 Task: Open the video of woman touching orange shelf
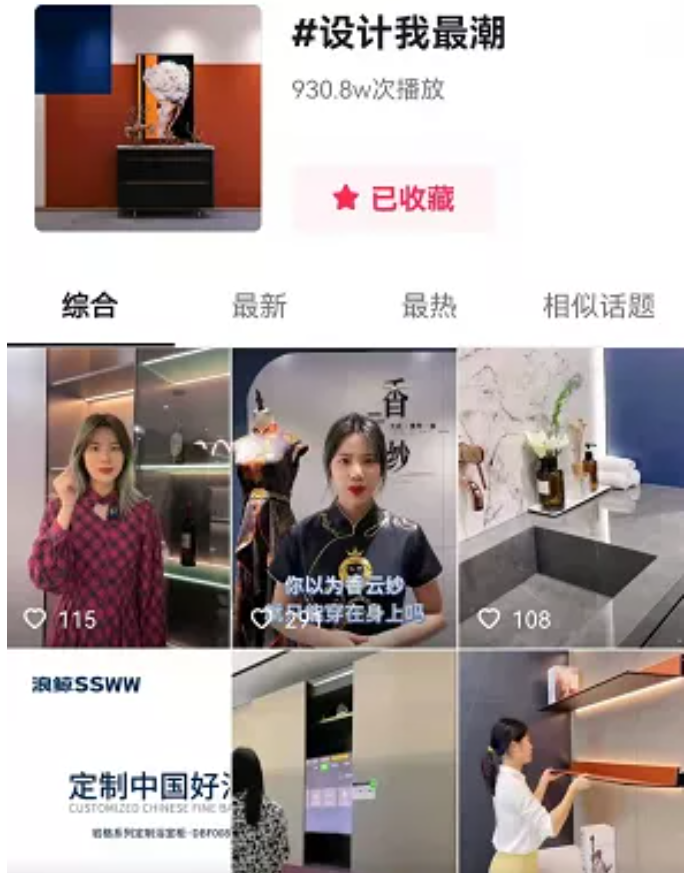tap(571, 760)
